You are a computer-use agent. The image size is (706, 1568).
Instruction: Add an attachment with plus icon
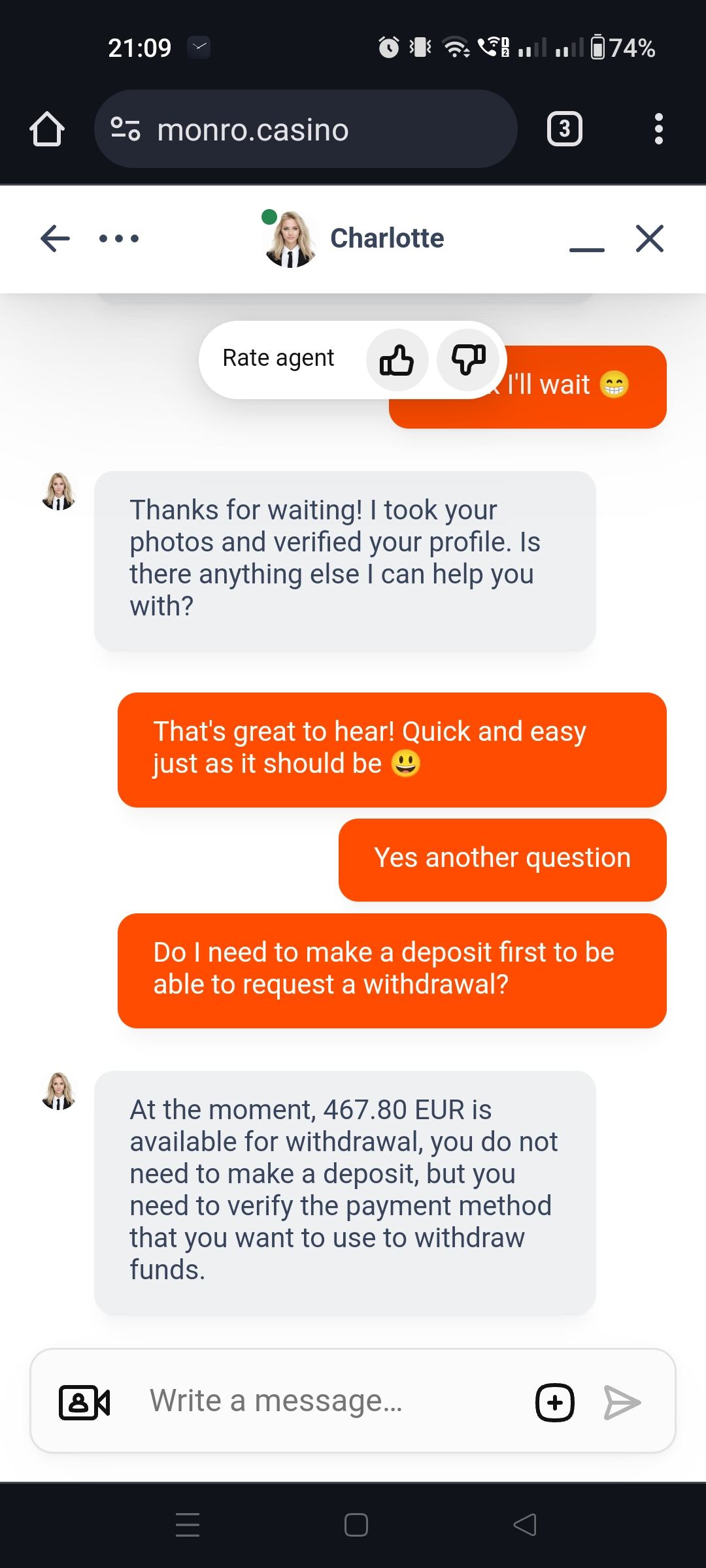(x=555, y=1403)
